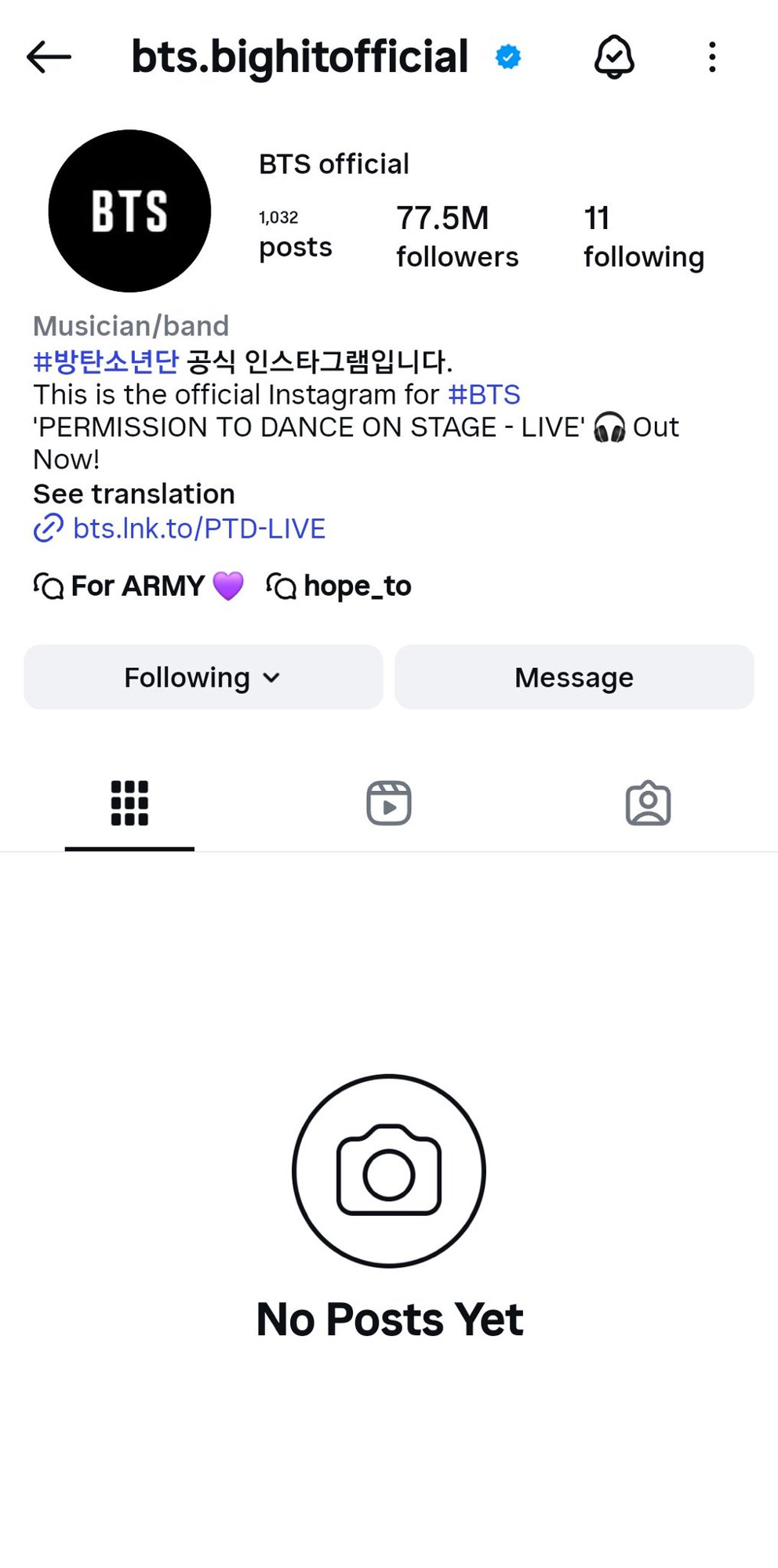Screen dimensions: 778x1568
Task: Switch to the Reels tab
Action: (389, 804)
